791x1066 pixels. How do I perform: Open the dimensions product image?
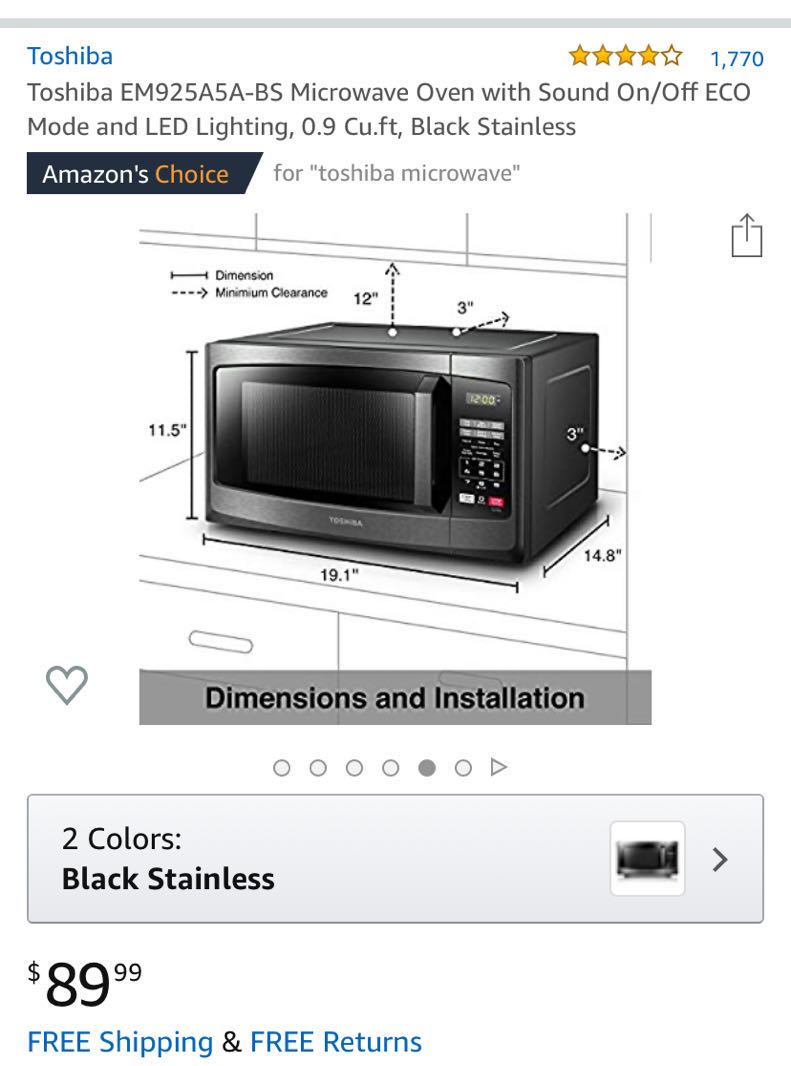click(395, 468)
